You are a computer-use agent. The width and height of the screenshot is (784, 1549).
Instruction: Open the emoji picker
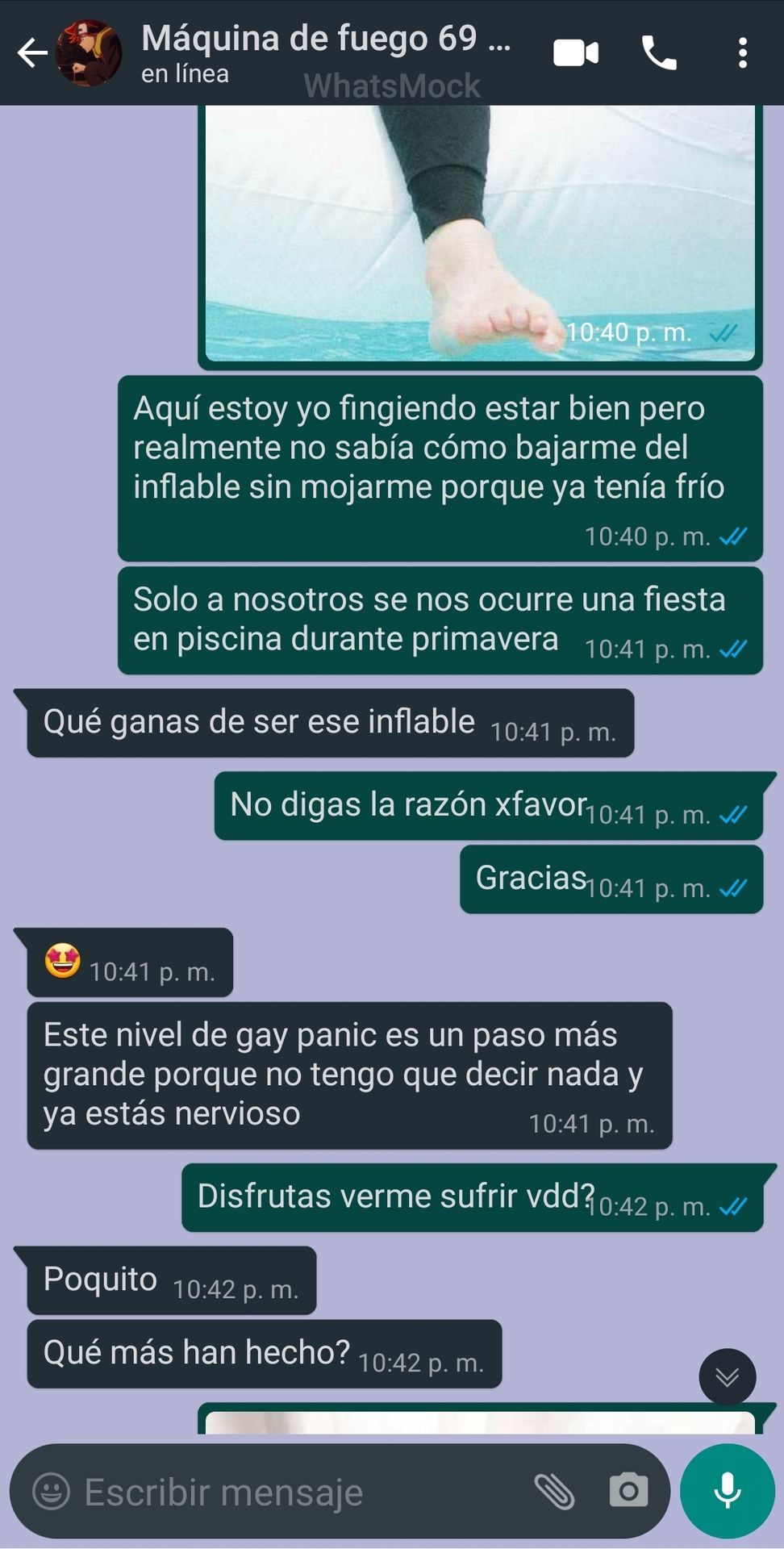tap(51, 1492)
